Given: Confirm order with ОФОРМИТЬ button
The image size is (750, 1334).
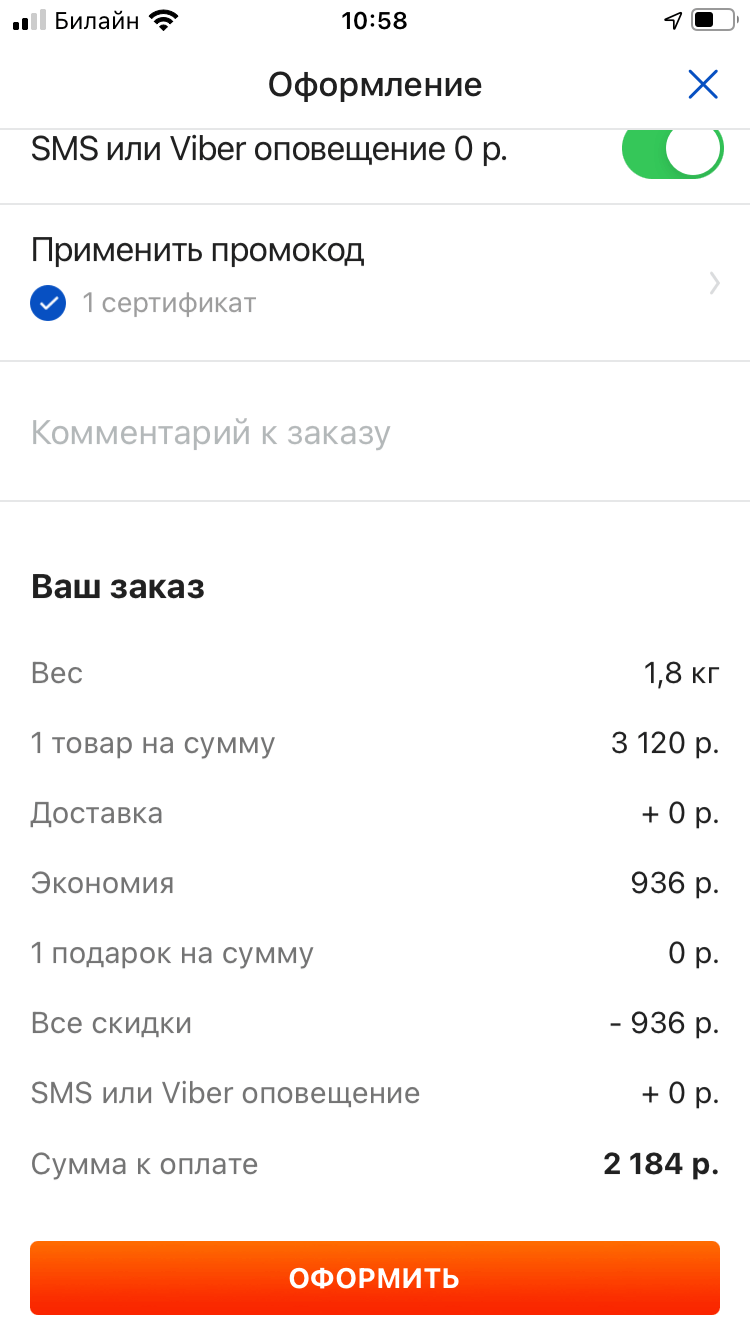Looking at the screenshot, I should (x=375, y=1277).
